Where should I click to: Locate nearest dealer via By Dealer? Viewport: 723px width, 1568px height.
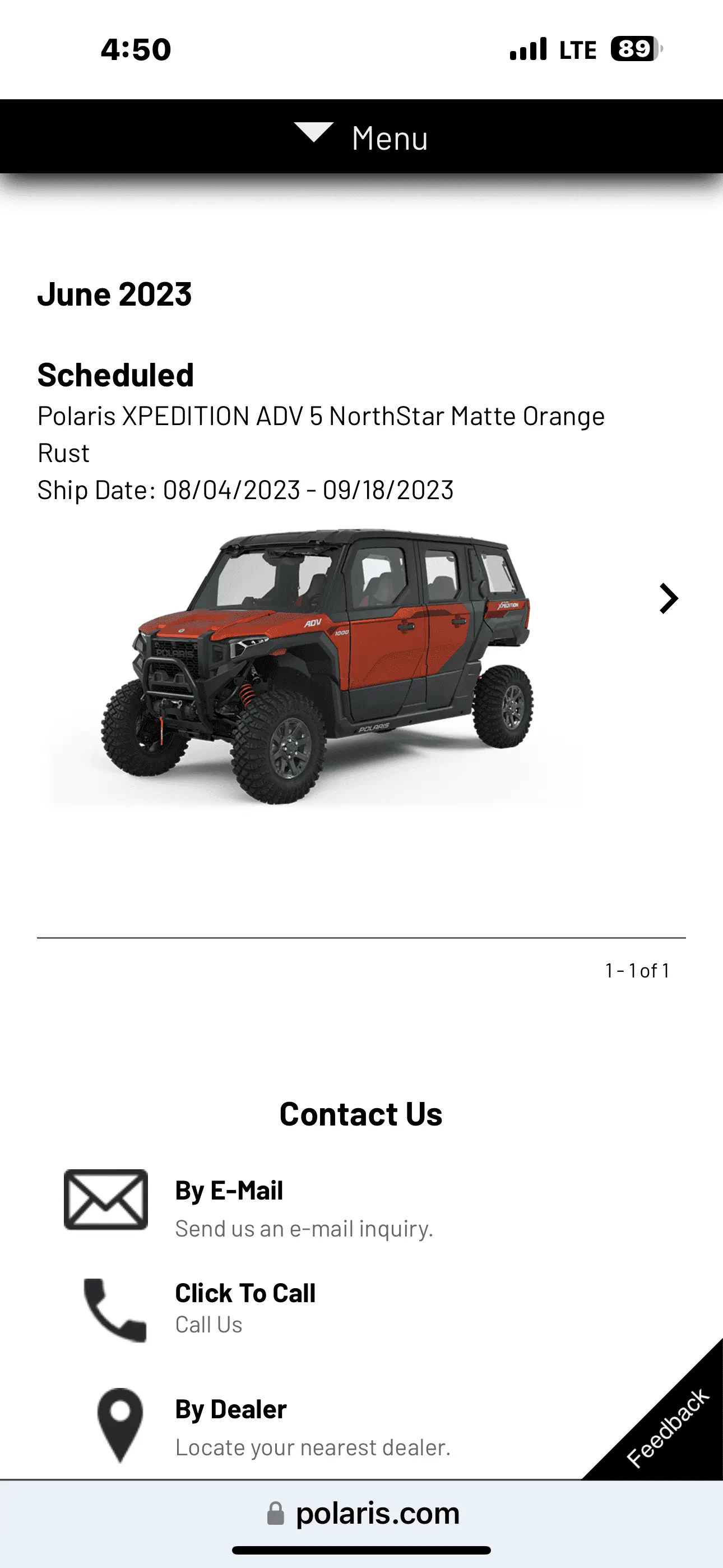click(231, 1409)
